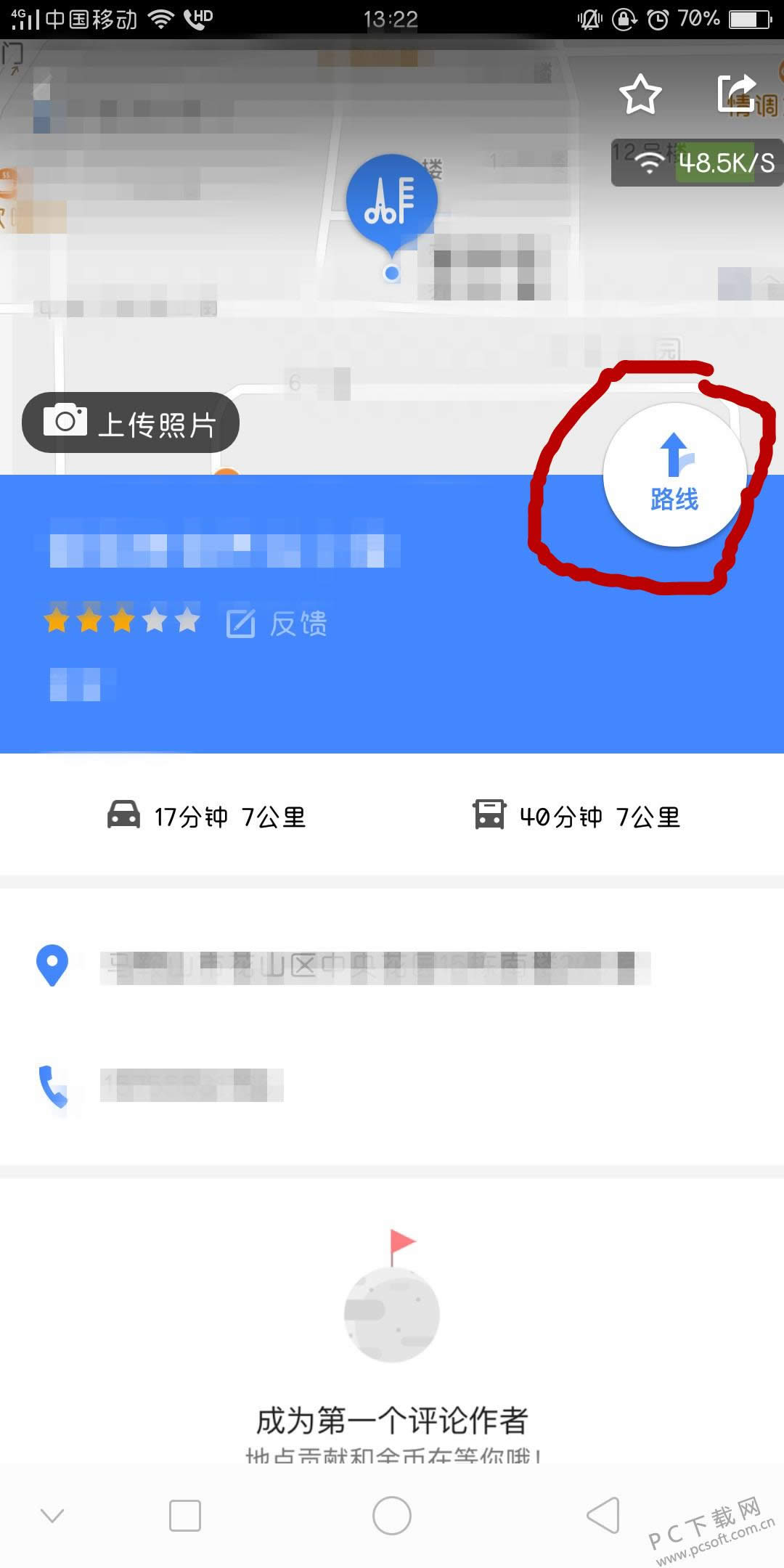Image resolution: width=784 pixels, height=1568 pixels.
Task: Tap 反馈 to submit feedback
Action: [x=300, y=622]
